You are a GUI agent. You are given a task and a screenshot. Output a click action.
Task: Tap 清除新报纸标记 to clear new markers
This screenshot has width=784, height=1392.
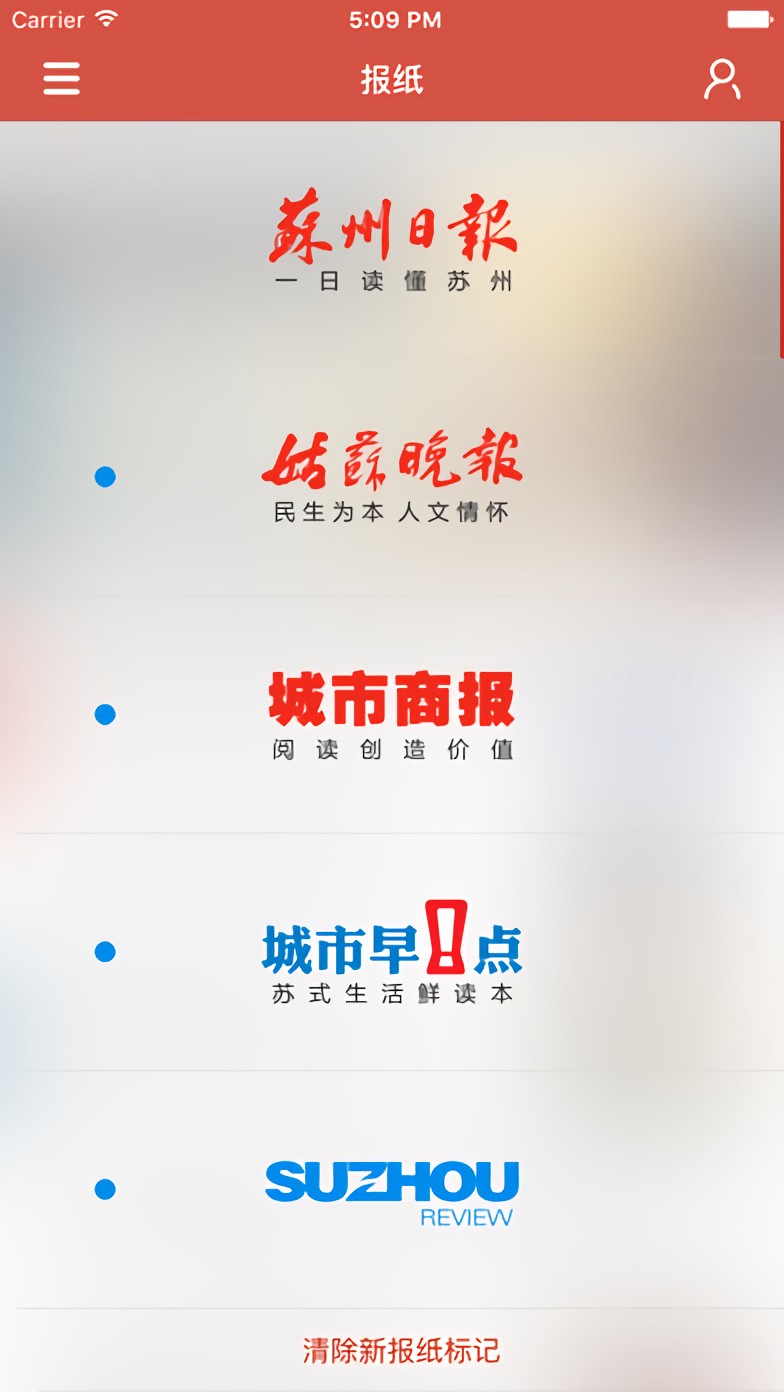click(x=401, y=1351)
